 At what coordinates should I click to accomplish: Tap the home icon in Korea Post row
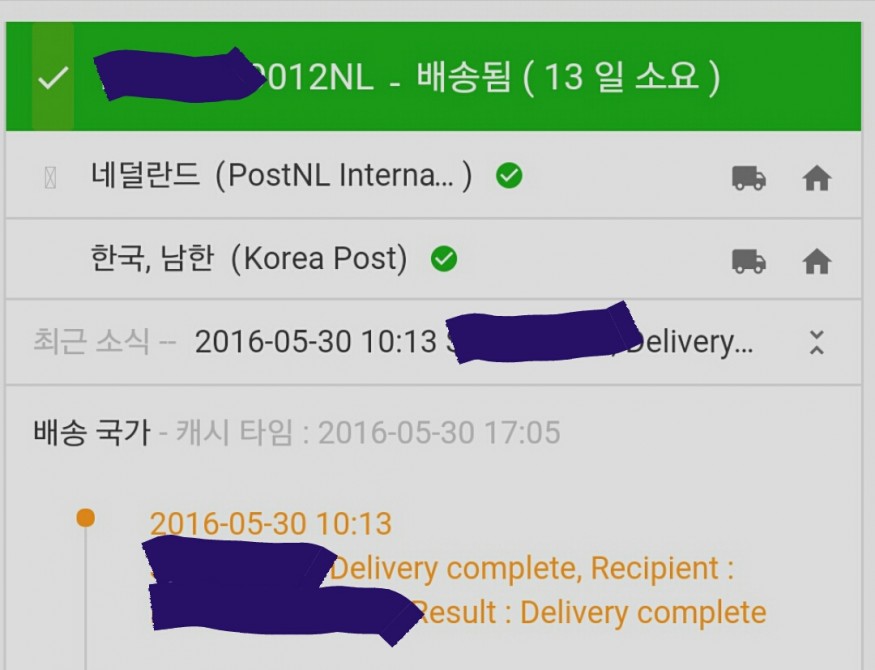pyautogui.click(x=816, y=261)
